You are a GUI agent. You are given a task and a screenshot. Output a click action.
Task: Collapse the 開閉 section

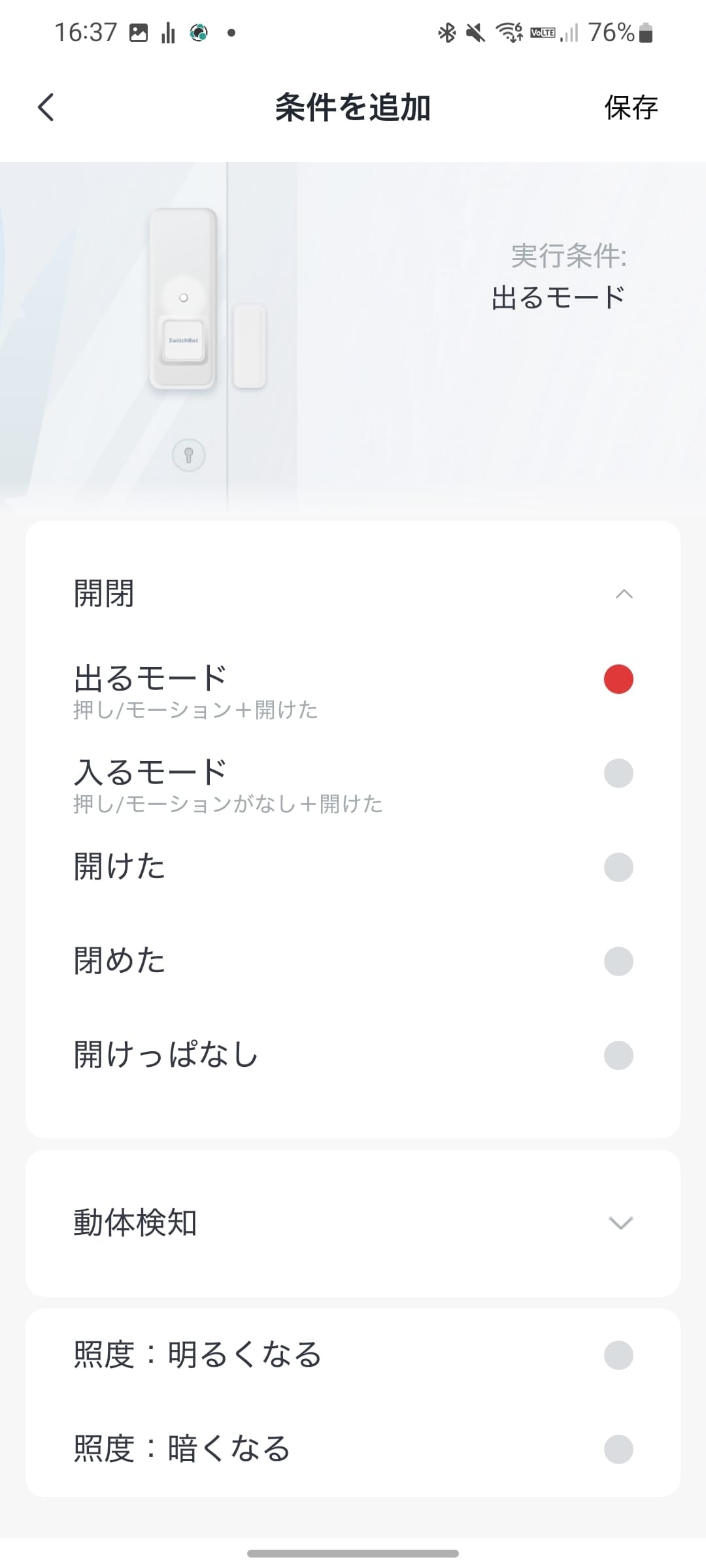tap(624, 594)
